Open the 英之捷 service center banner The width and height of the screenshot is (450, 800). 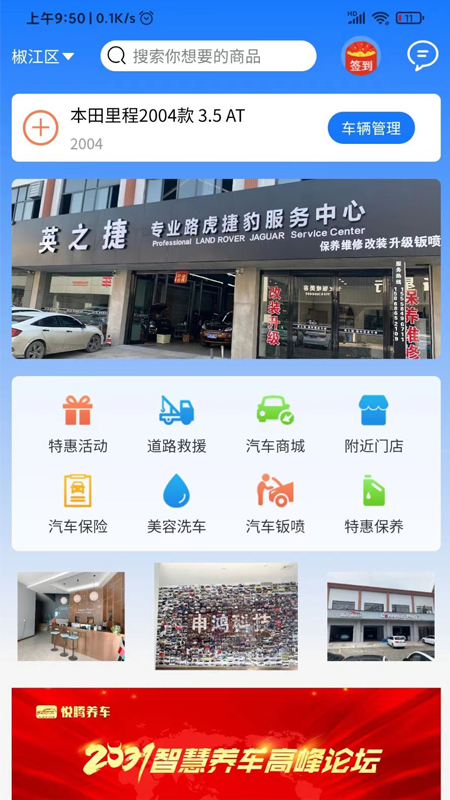point(226,268)
